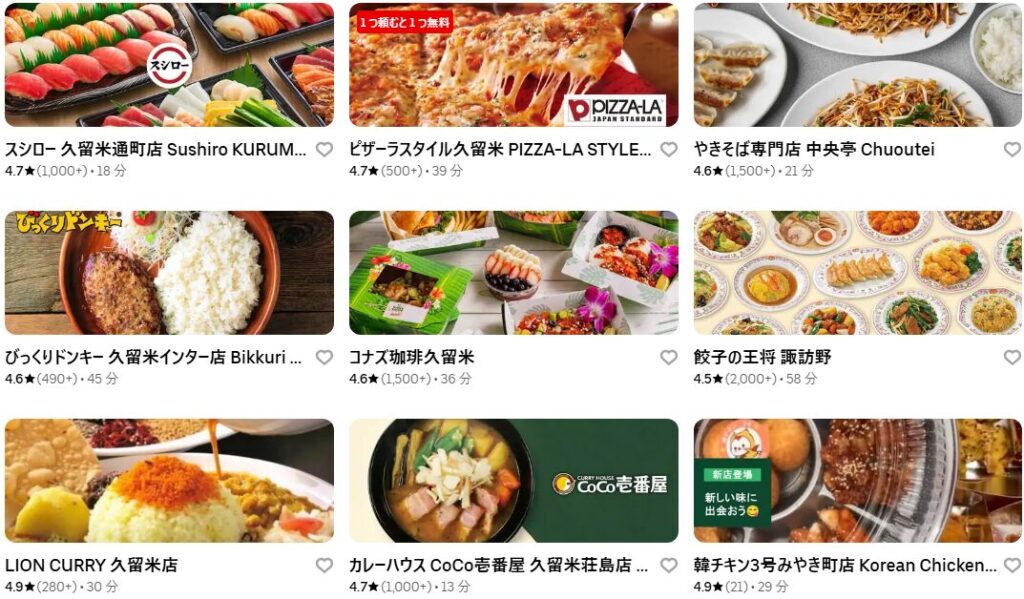1024x599 pixels.
Task: View やきそば専門店 中央亭 Chuoutei
Action: (x=857, y=65)
